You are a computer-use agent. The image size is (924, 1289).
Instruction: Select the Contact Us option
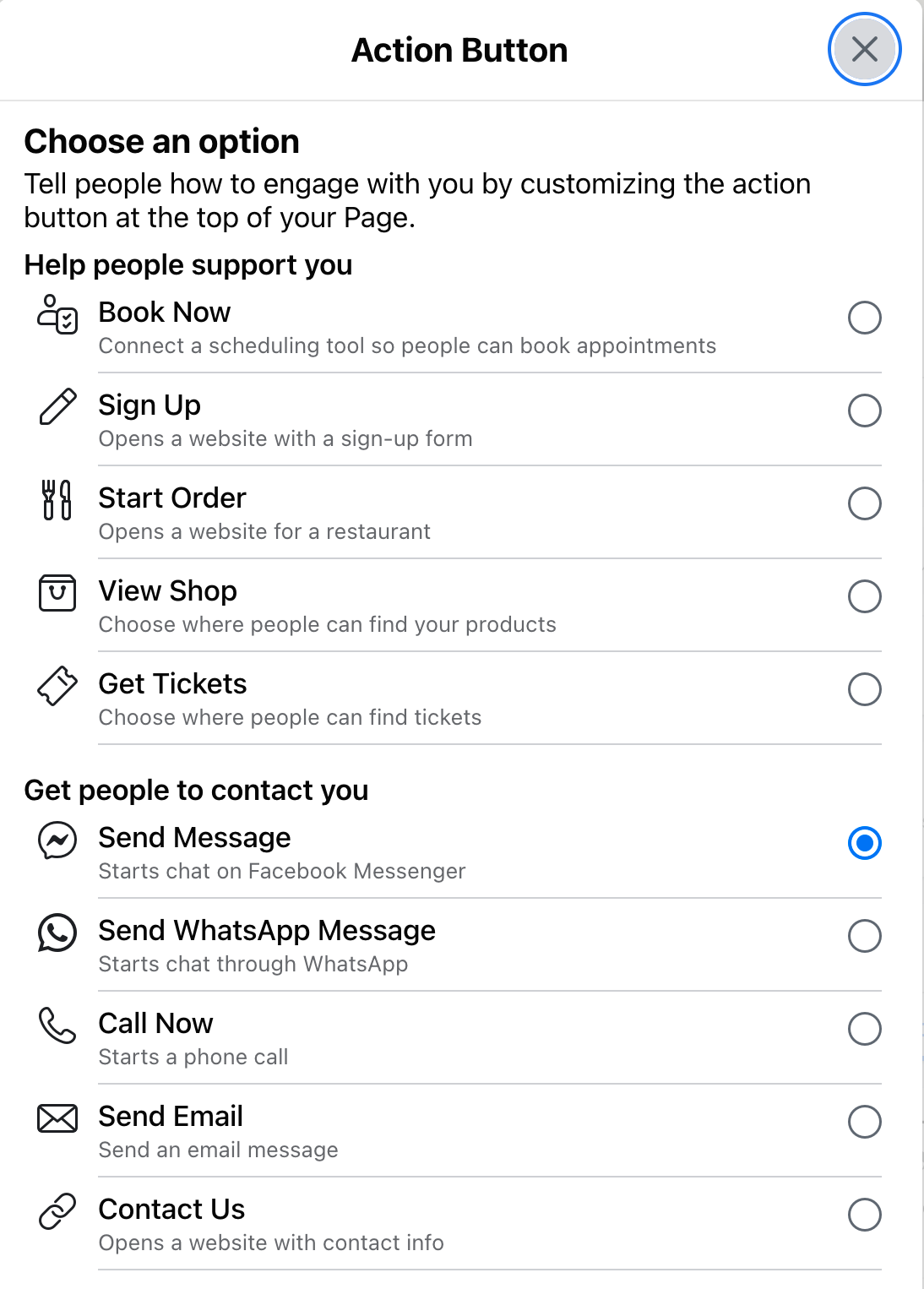pos(864,1215)
